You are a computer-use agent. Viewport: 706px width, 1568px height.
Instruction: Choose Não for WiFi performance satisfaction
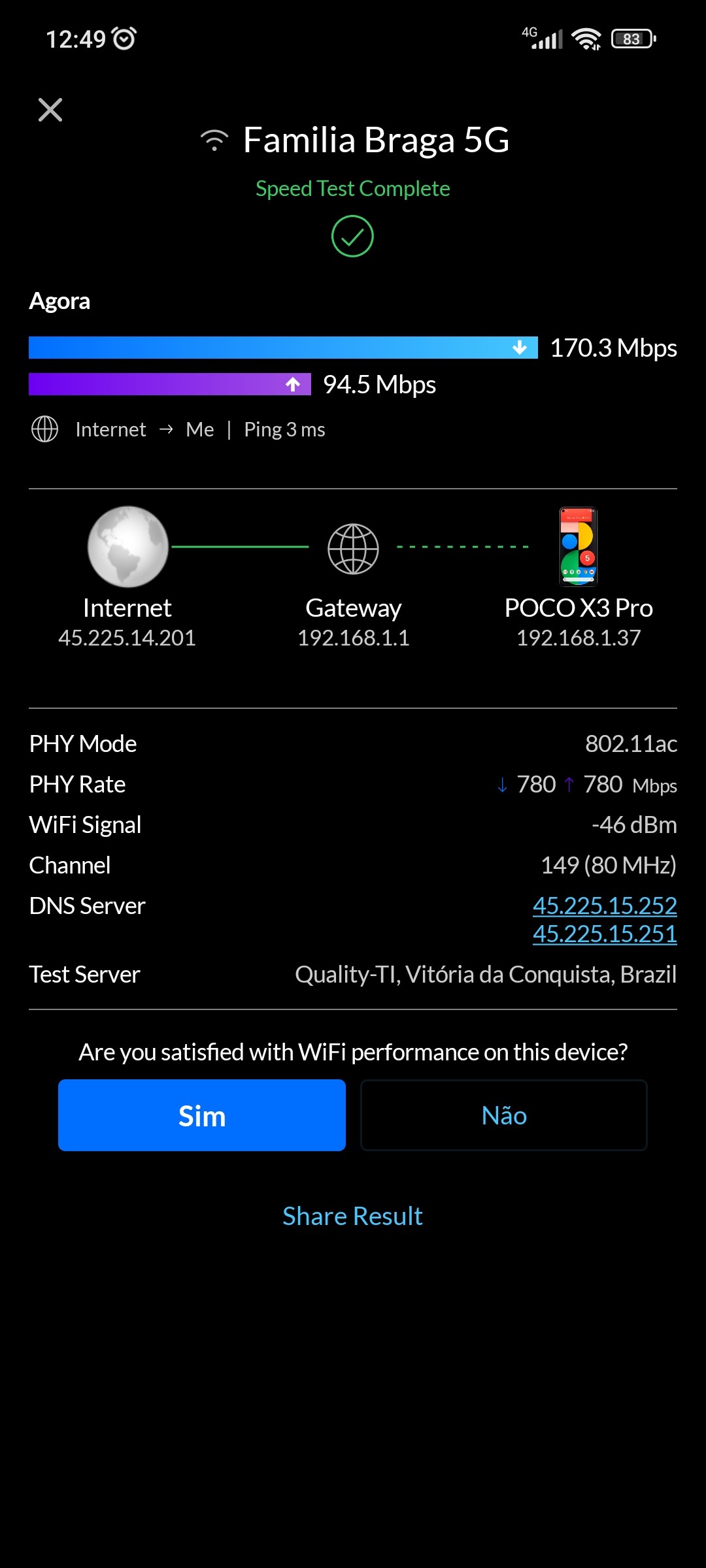pyautogui.click(x=503, y=1115)
